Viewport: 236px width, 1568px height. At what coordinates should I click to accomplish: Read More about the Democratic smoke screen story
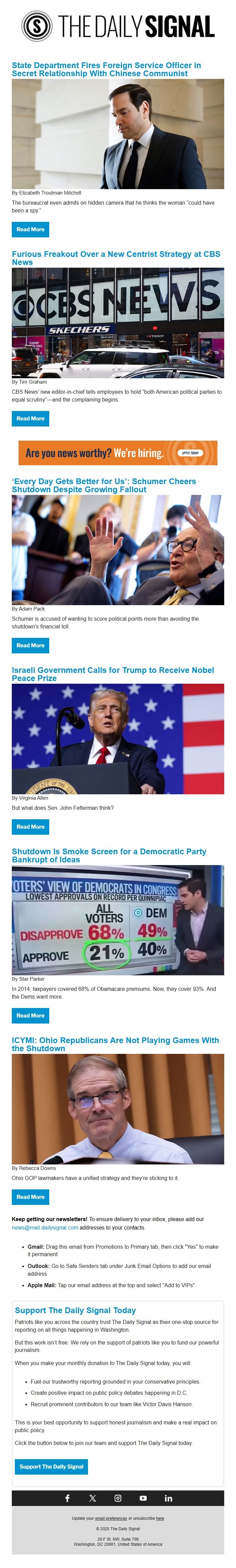pos(30,1015)
